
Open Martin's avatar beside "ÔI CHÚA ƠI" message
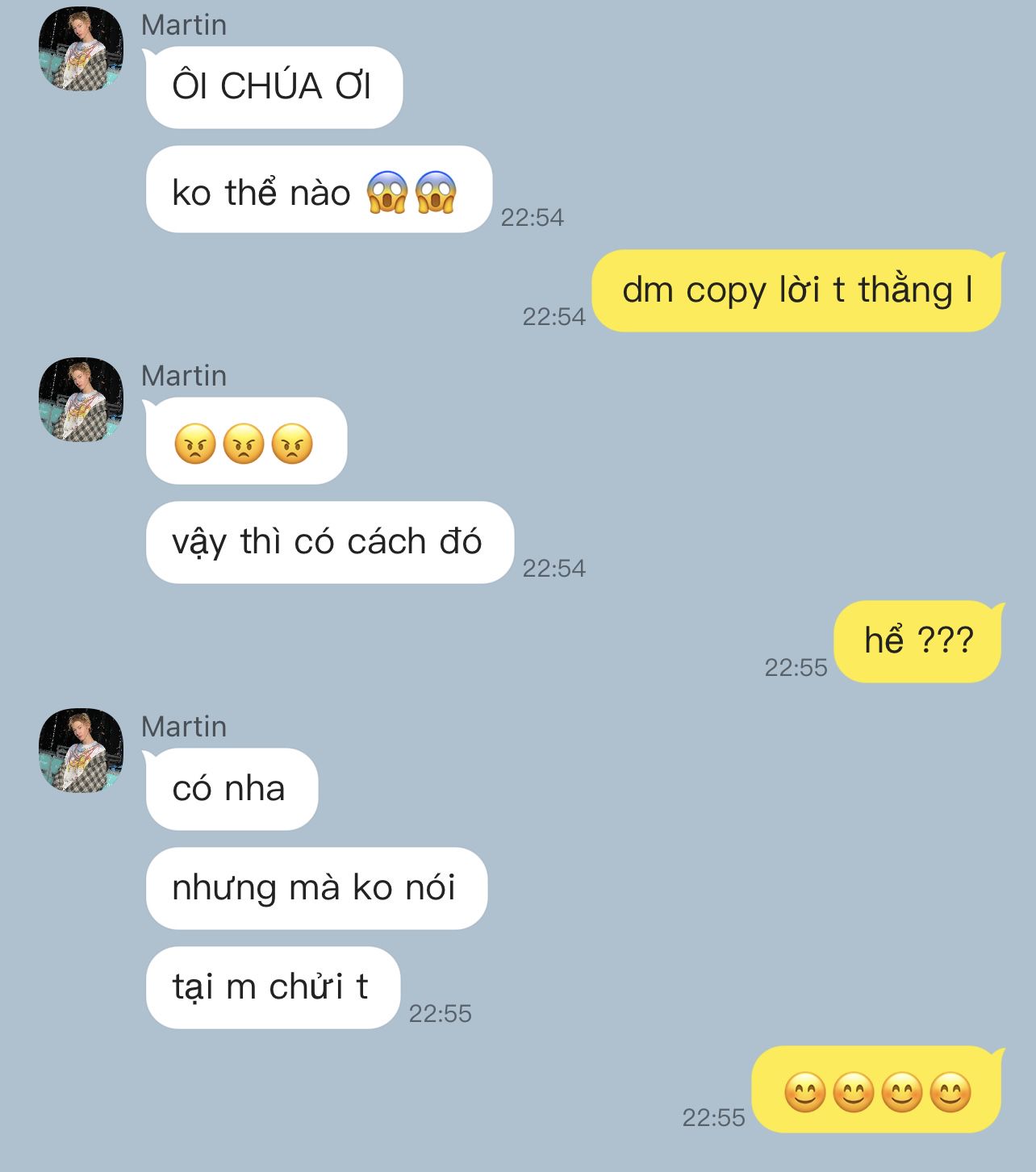81,49
